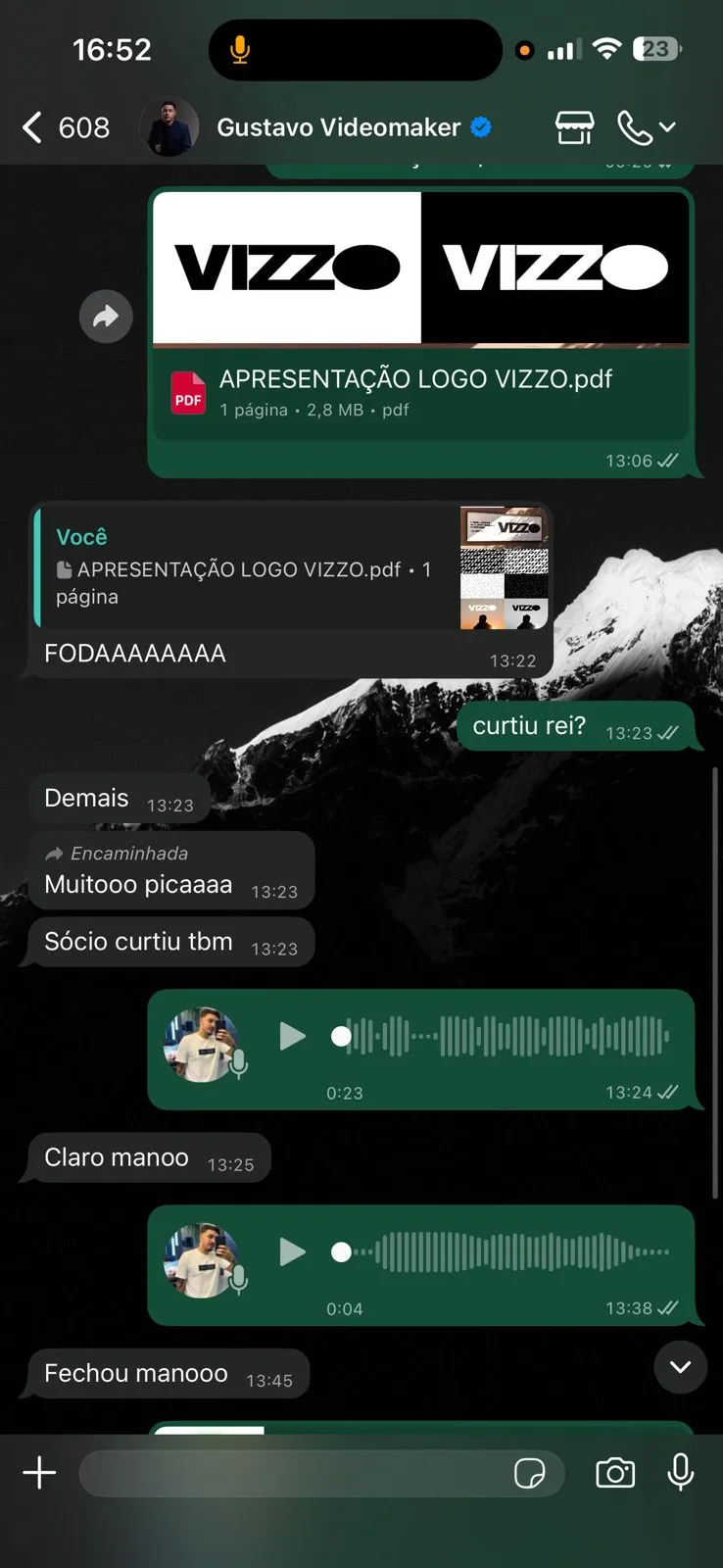Open the business storefront icon in the header
Screen dimensions: 723x1568
click(x=574, y=127)
